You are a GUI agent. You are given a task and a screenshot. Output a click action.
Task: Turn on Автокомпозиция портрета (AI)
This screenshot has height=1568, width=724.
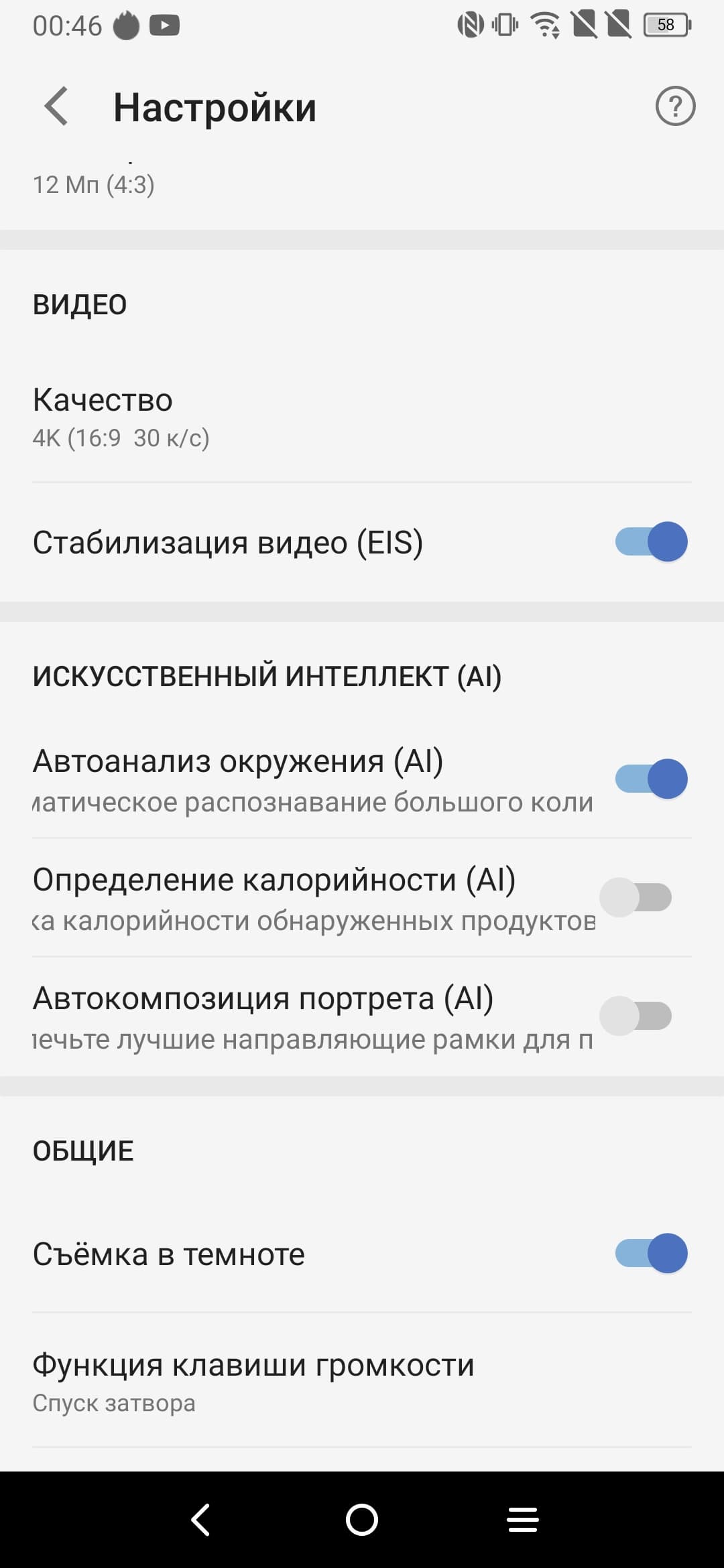point(636,1016)
